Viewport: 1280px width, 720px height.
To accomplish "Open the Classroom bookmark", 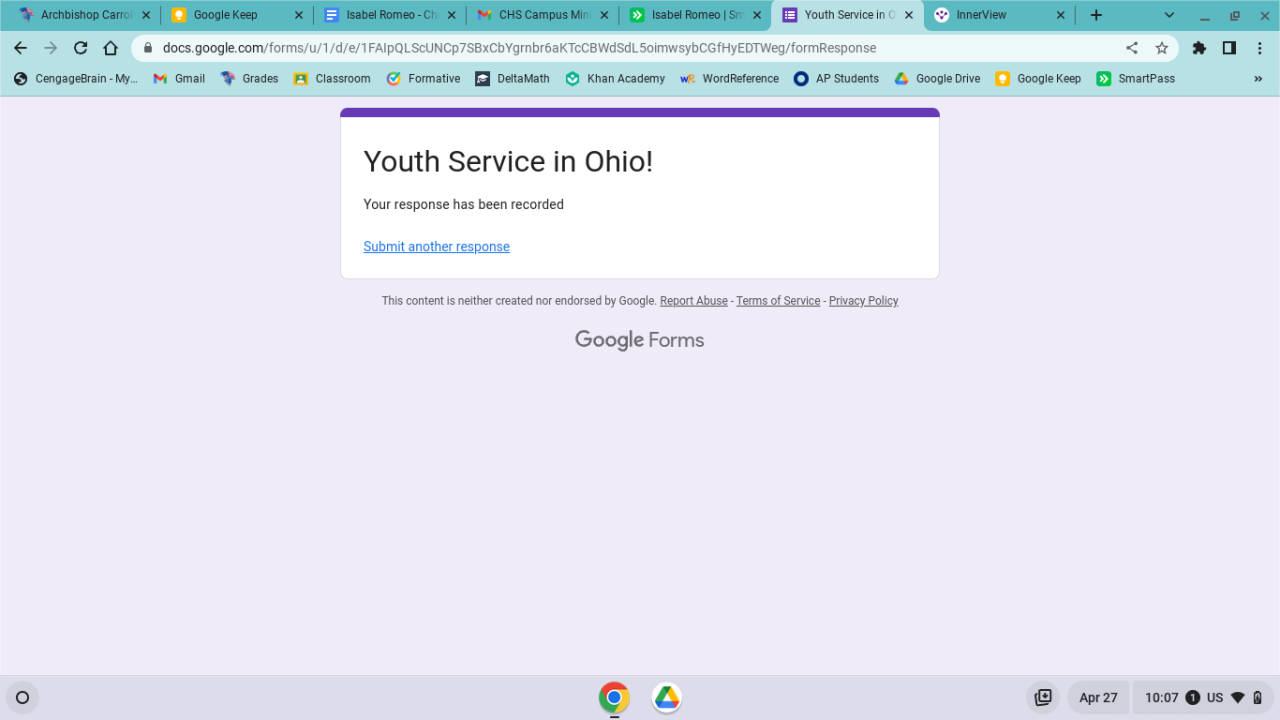I will (332, 78).
